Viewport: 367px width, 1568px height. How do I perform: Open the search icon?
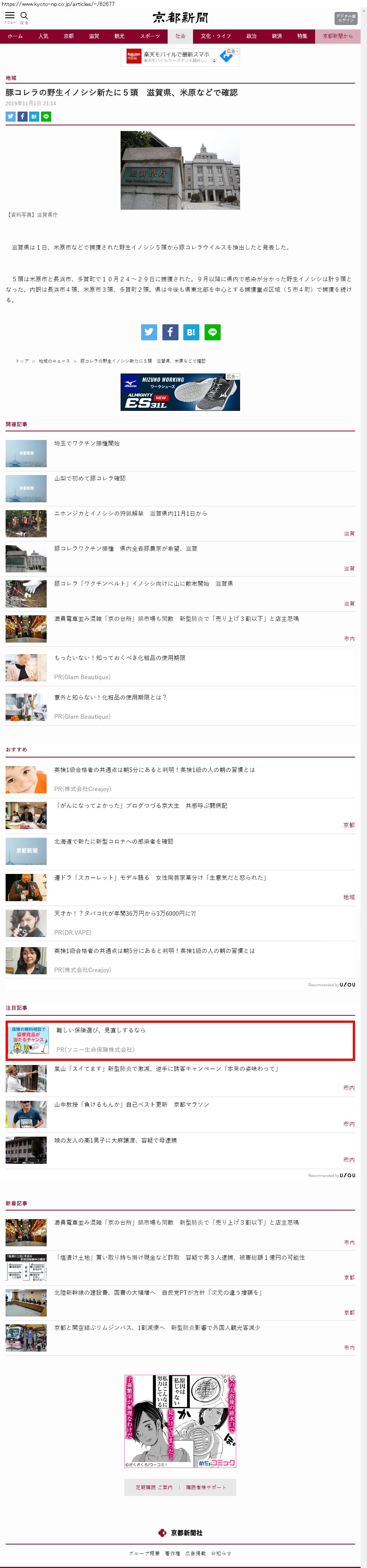24,16
